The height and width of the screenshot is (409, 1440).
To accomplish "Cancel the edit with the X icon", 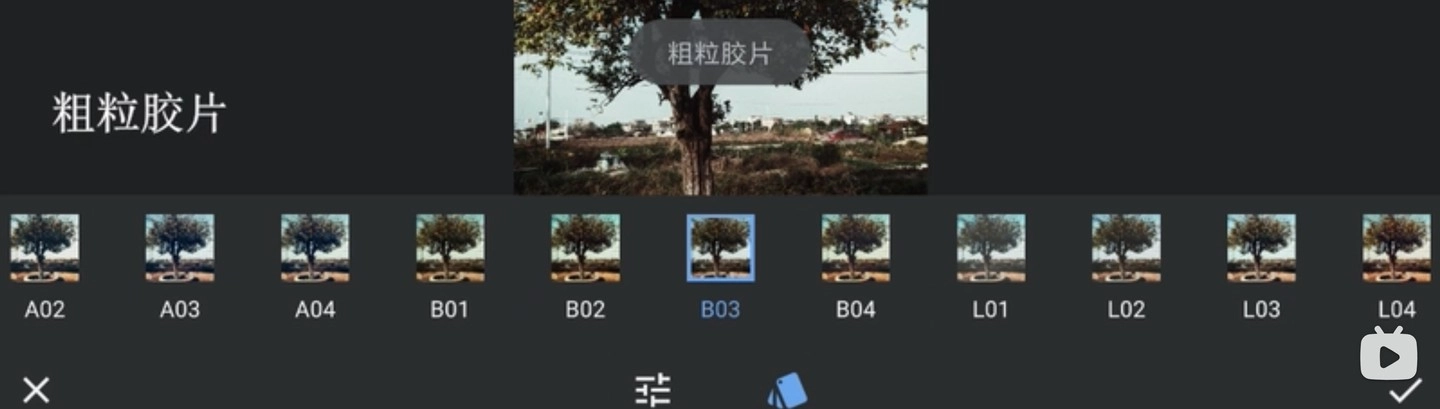I will coord(36,389).
